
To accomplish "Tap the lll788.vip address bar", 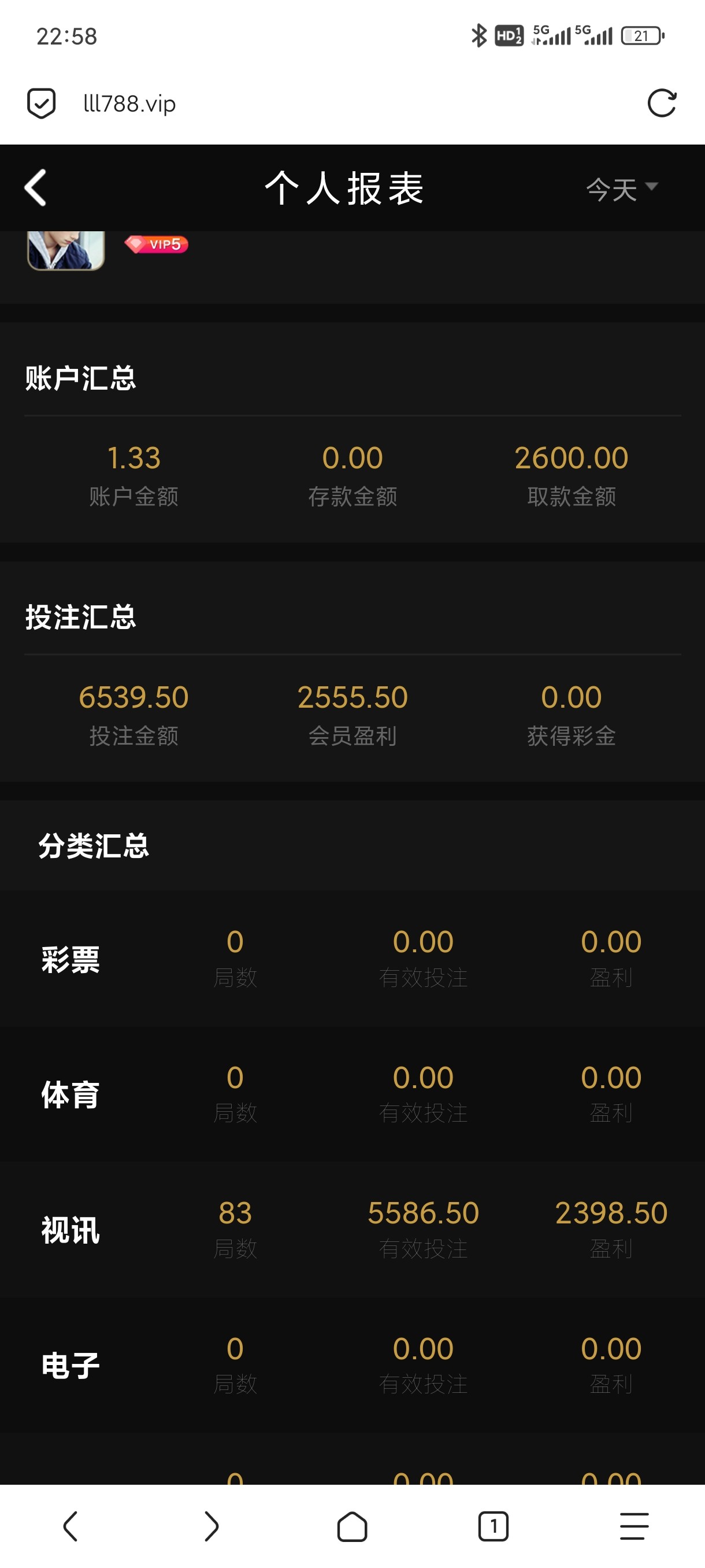I will (x=129, y=103).
